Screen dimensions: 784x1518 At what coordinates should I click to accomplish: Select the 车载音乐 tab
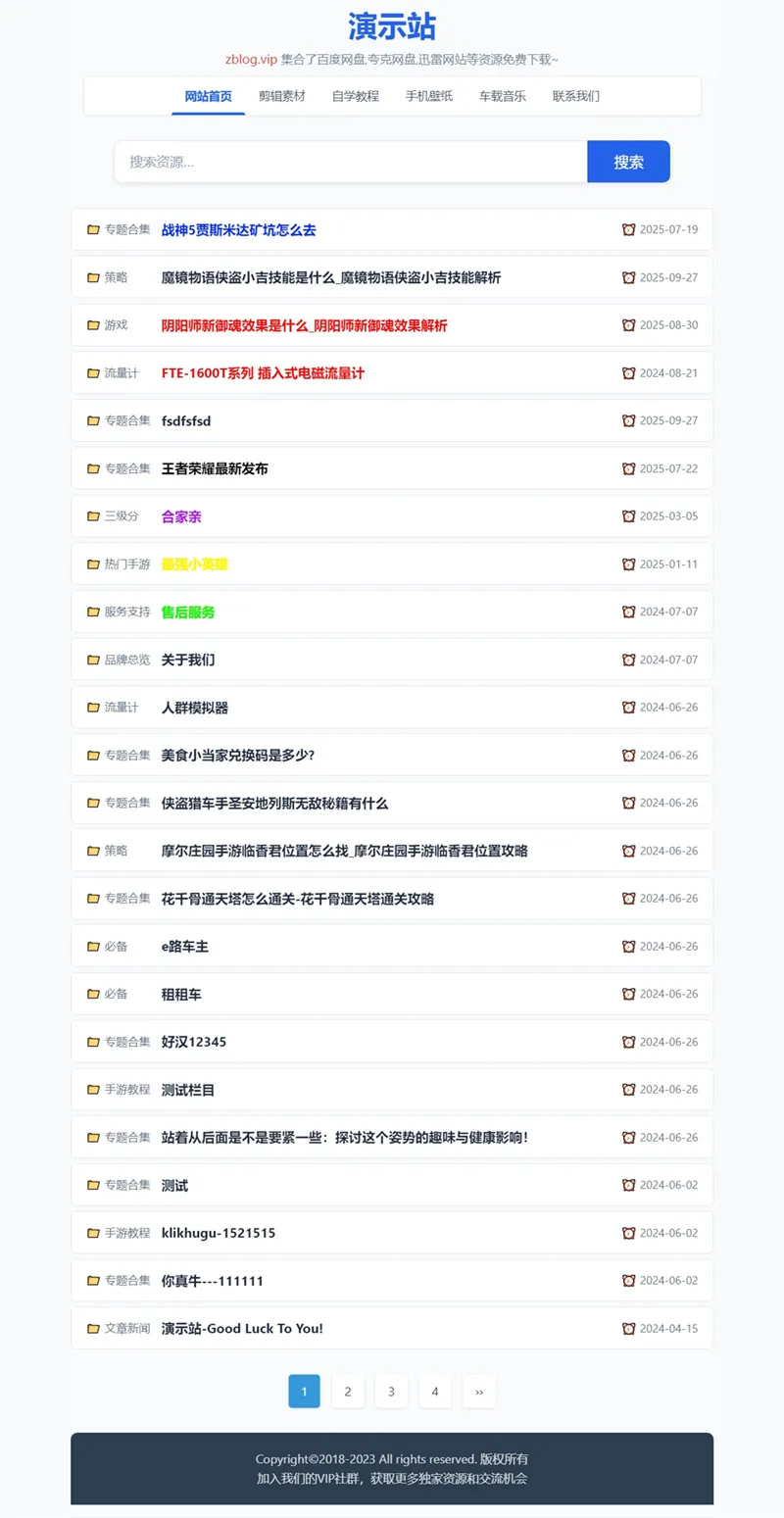503,96
